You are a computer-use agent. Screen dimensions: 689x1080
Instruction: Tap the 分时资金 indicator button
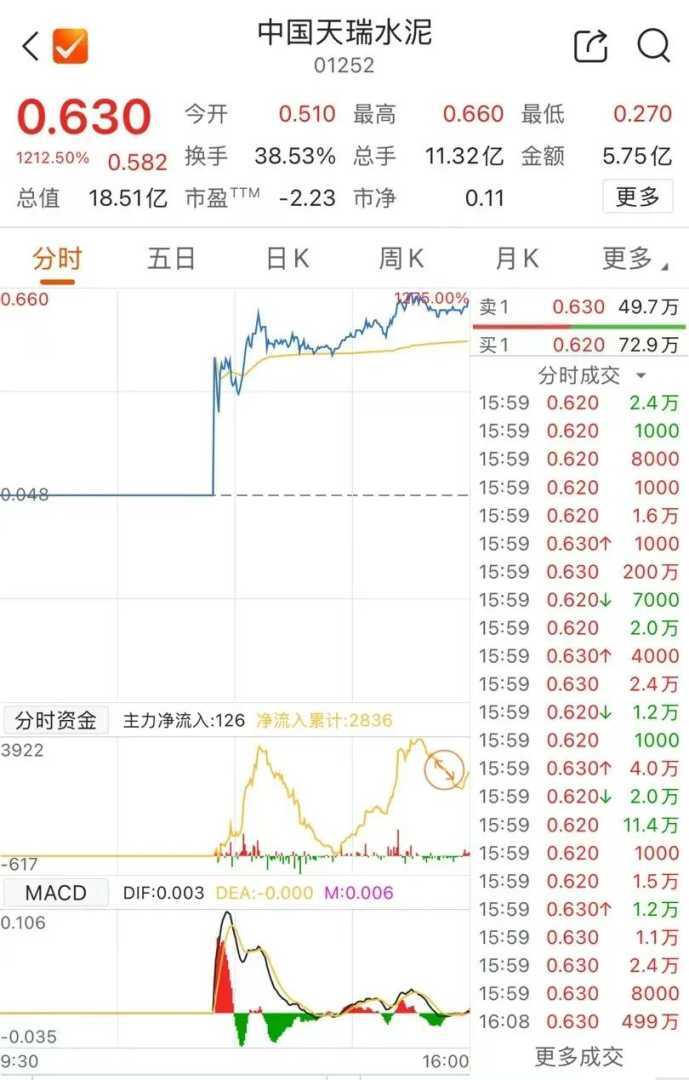pos(56,720)
